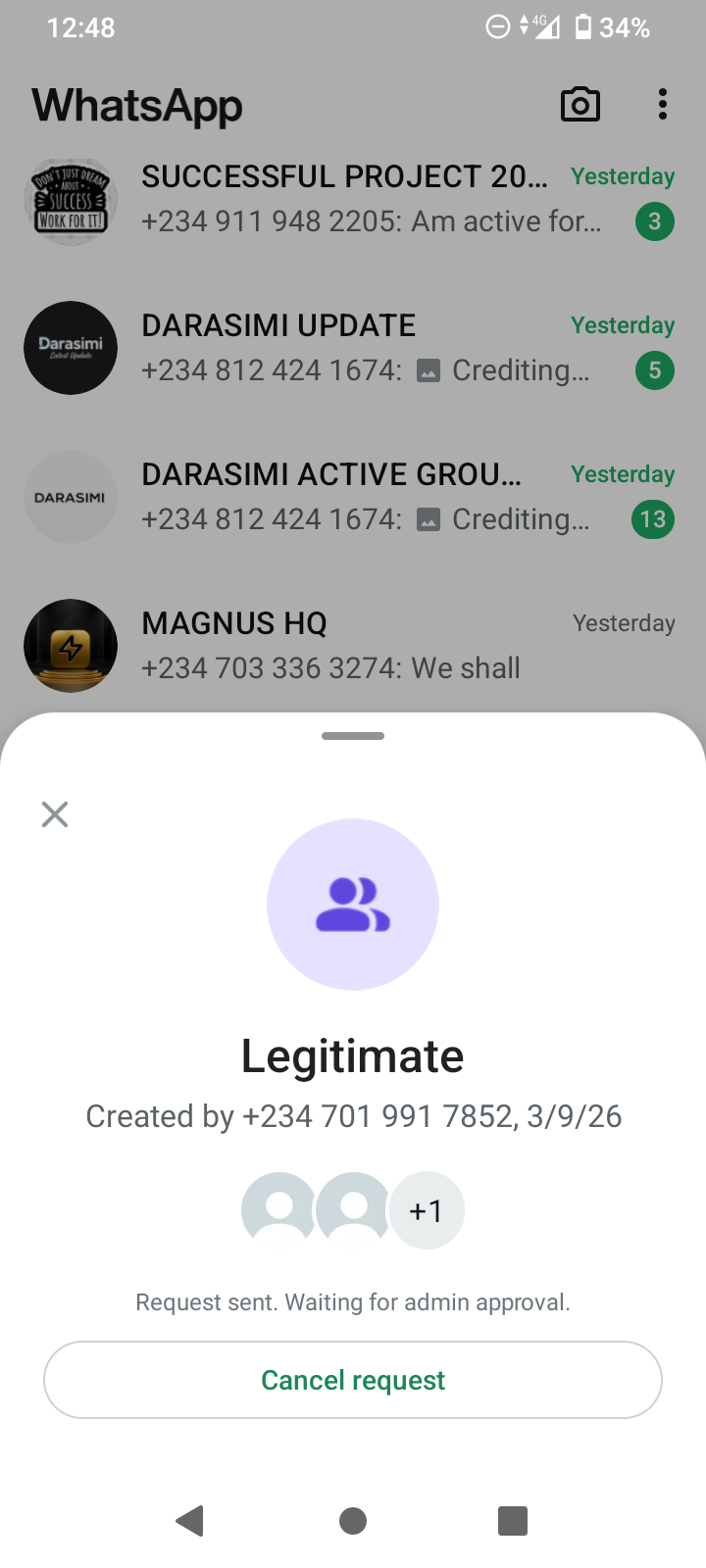Close the Legitimate group sheet
The height and width of the screenshot is (1568, 706).
55,814
